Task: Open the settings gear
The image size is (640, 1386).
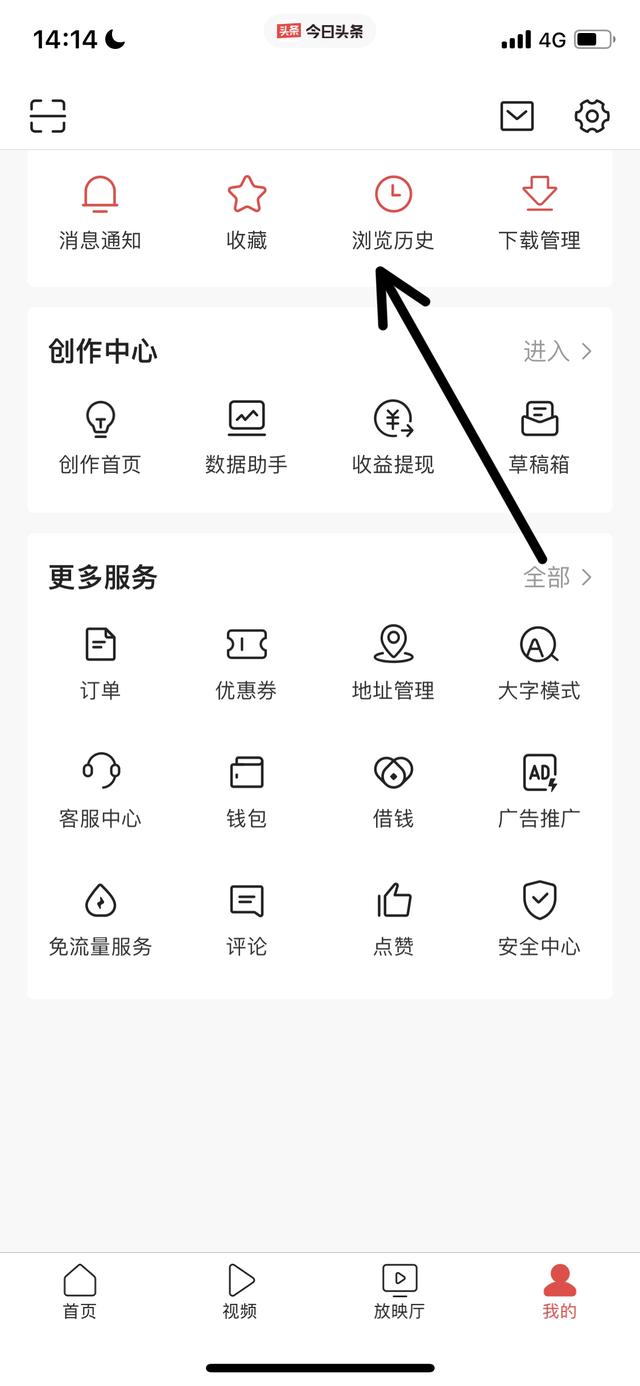Action: 592,116
